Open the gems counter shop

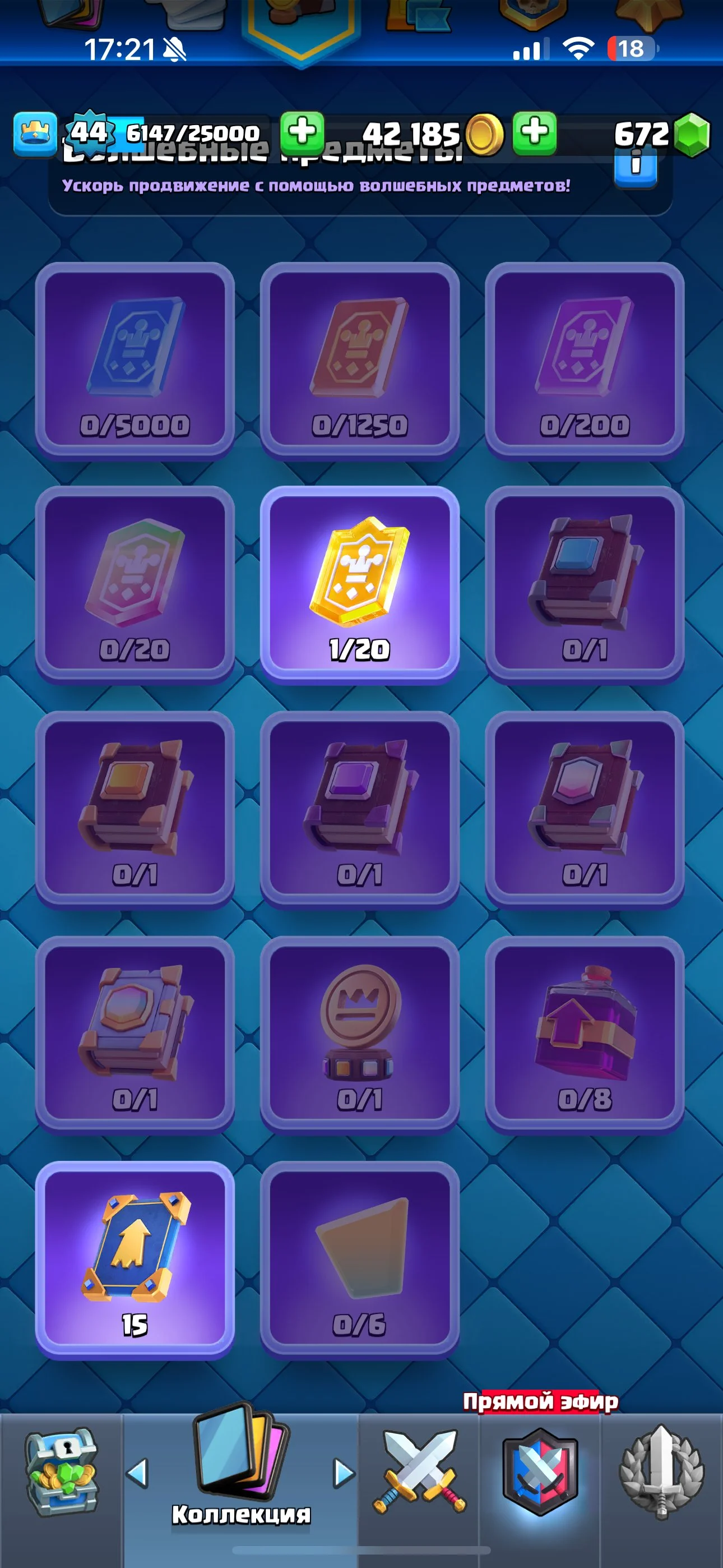(662, 134)
